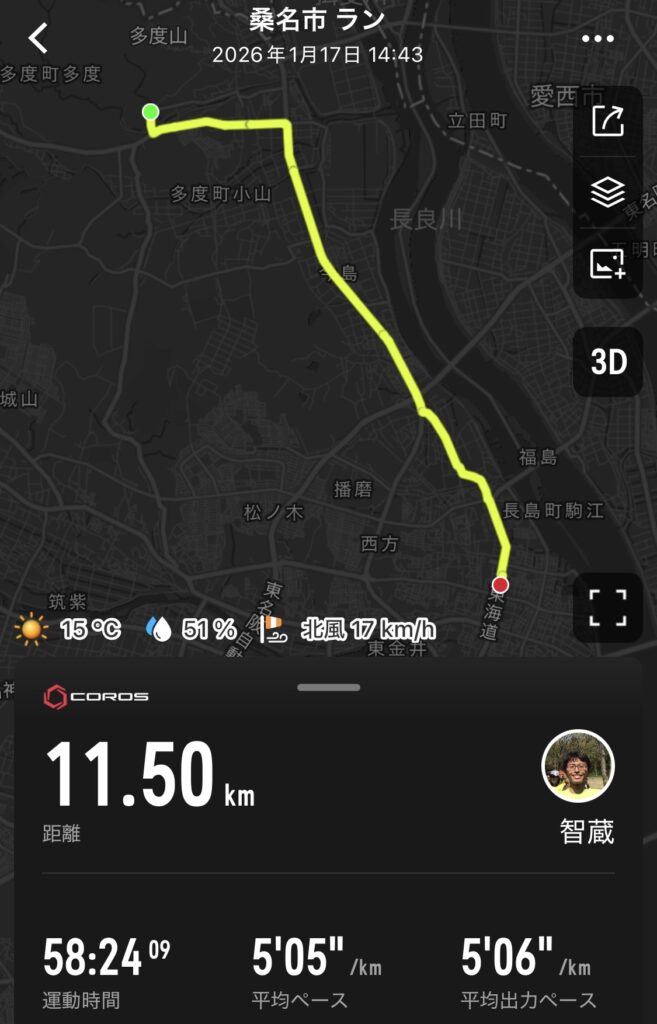
Task: Add a photo to this activity
Action: coord(607,264)
